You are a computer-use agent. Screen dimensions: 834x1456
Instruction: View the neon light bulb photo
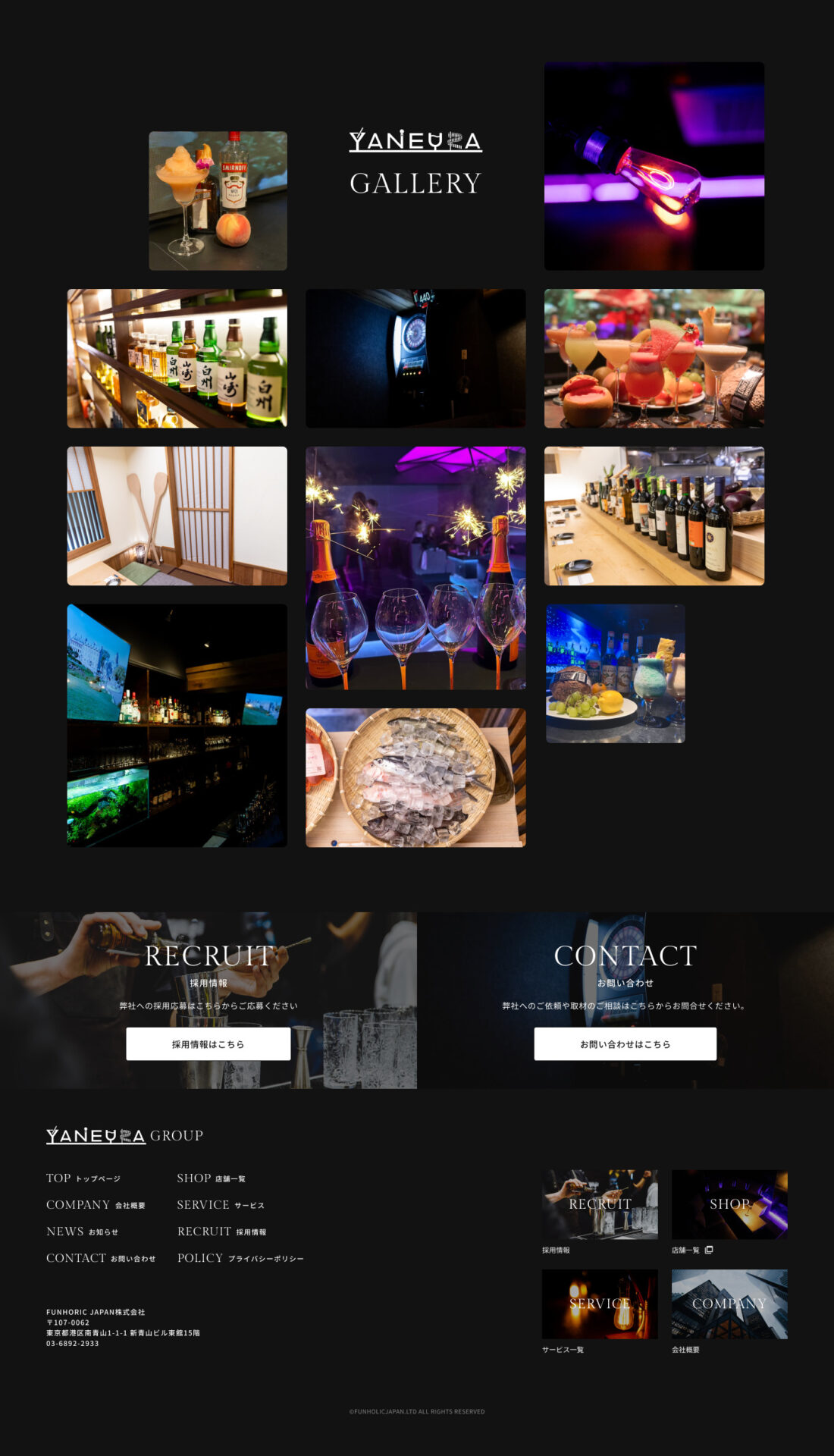[654, 166]
